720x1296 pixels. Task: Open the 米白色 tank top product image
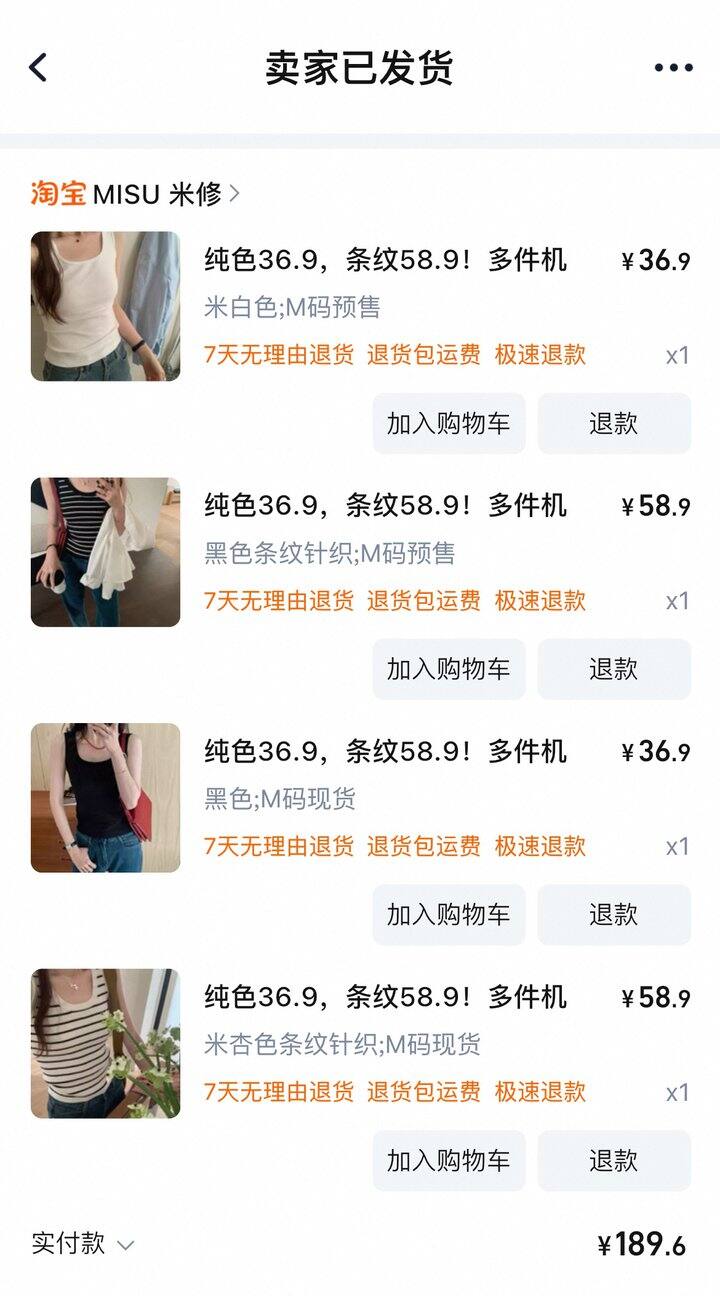(106, 306)
